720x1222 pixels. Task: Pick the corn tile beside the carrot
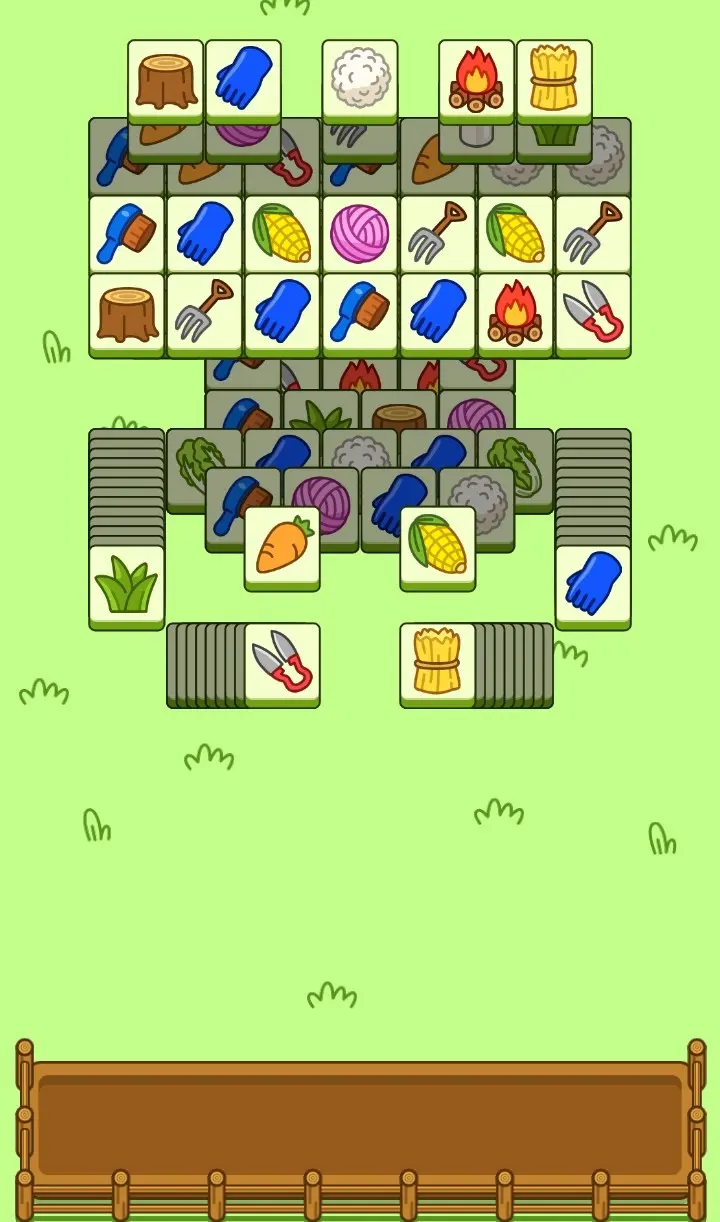pyautogui.click(x=437, y=545)
